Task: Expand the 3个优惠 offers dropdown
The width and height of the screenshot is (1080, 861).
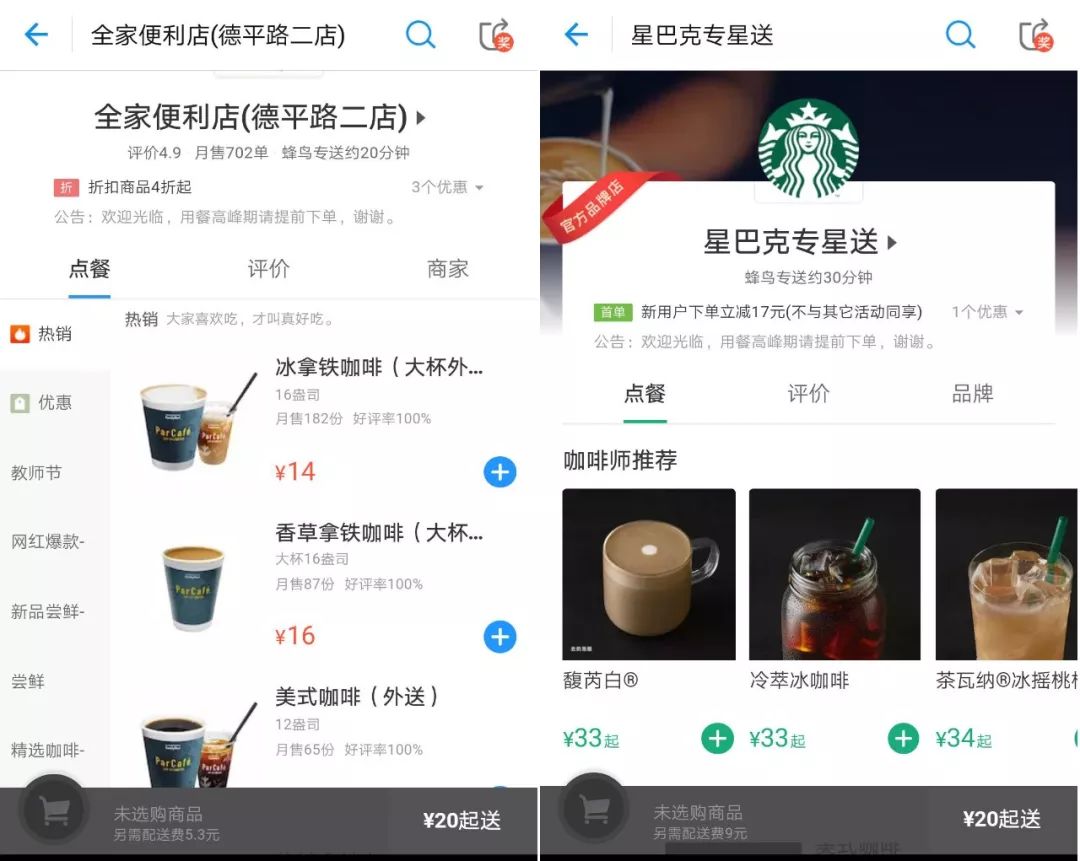Action: pyautogui.click(x=447, y=187)
